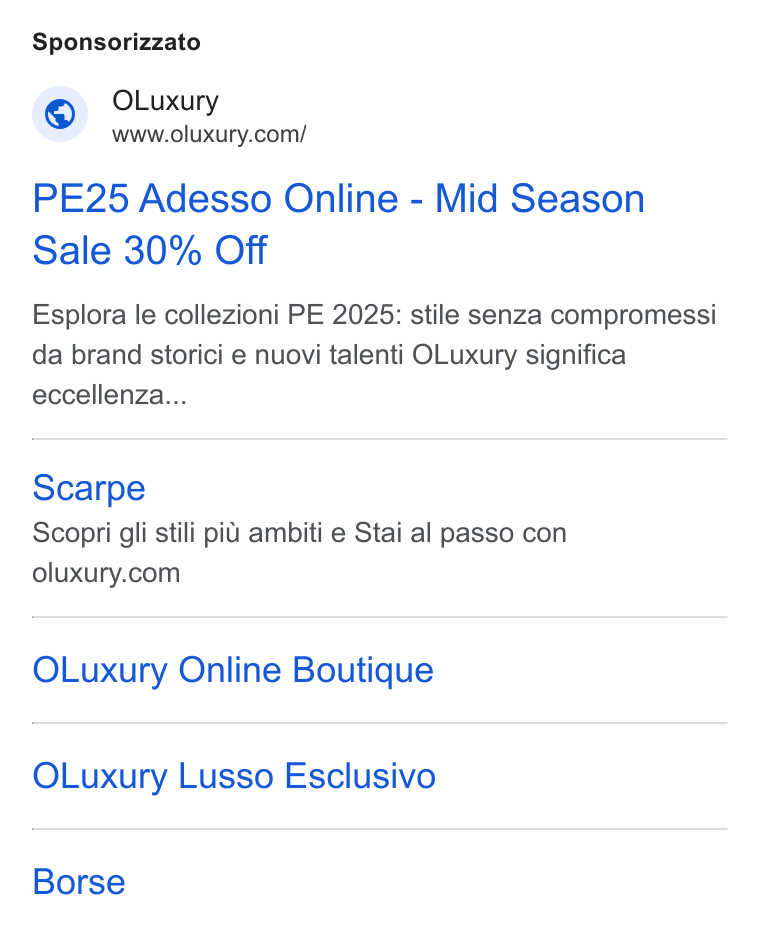Open the Borse sitelink
Screen dimensions: 760x934
(x=79, y=882)
